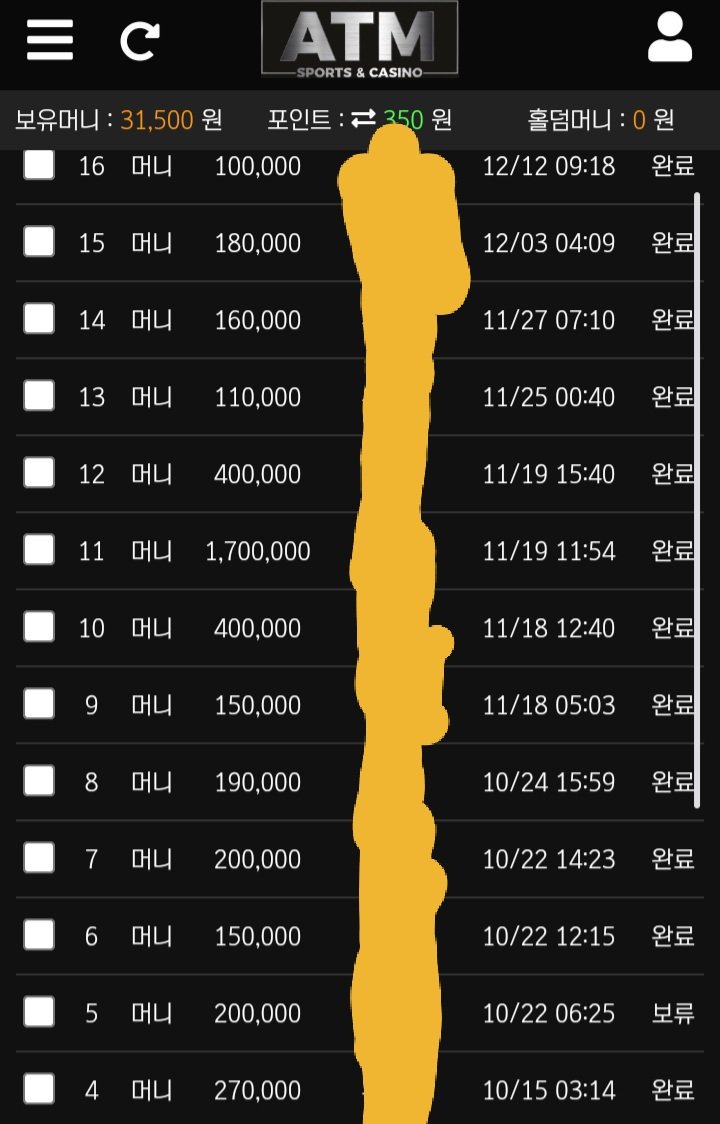Image resolution: width=720 pixels, height=1124 pixels.
Task: Check the 1,700,000 row 11 checkbox
Action: click(39, 550)
